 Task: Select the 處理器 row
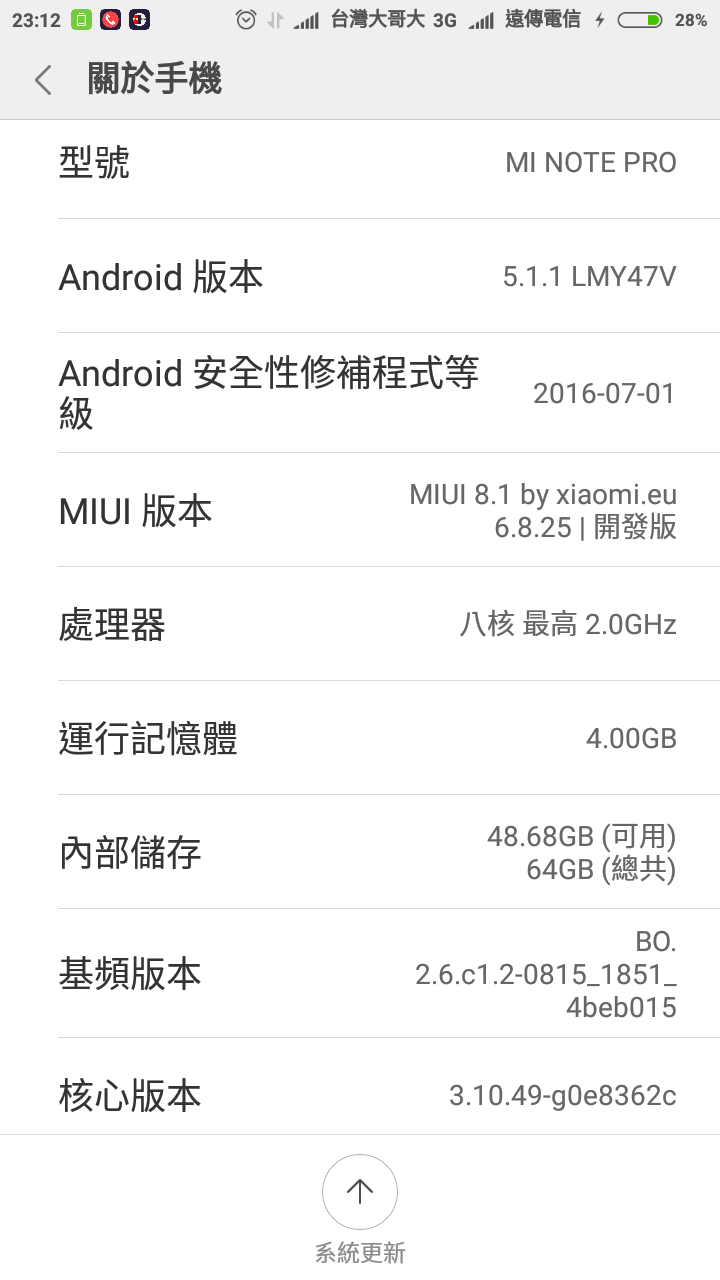point(360,624)
